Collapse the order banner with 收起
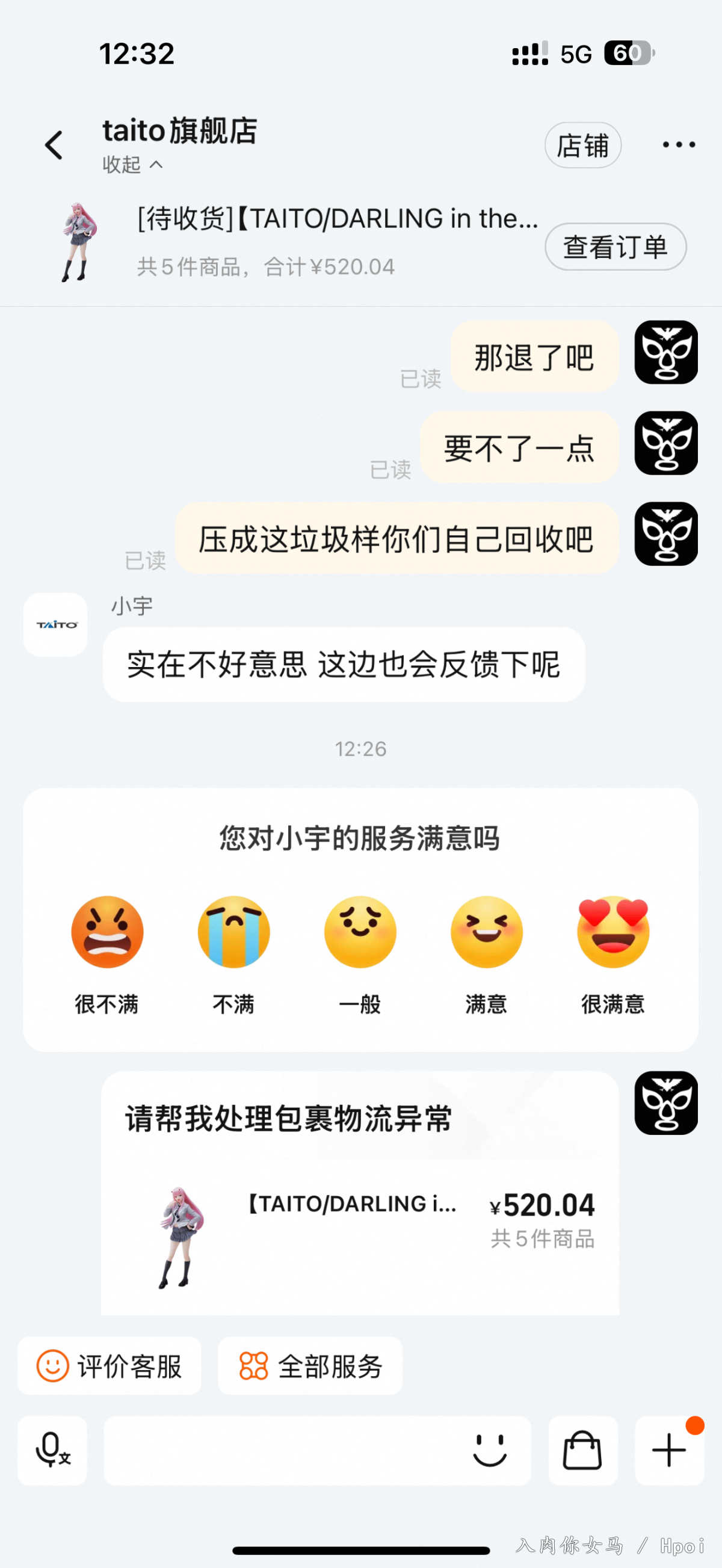 132,164
